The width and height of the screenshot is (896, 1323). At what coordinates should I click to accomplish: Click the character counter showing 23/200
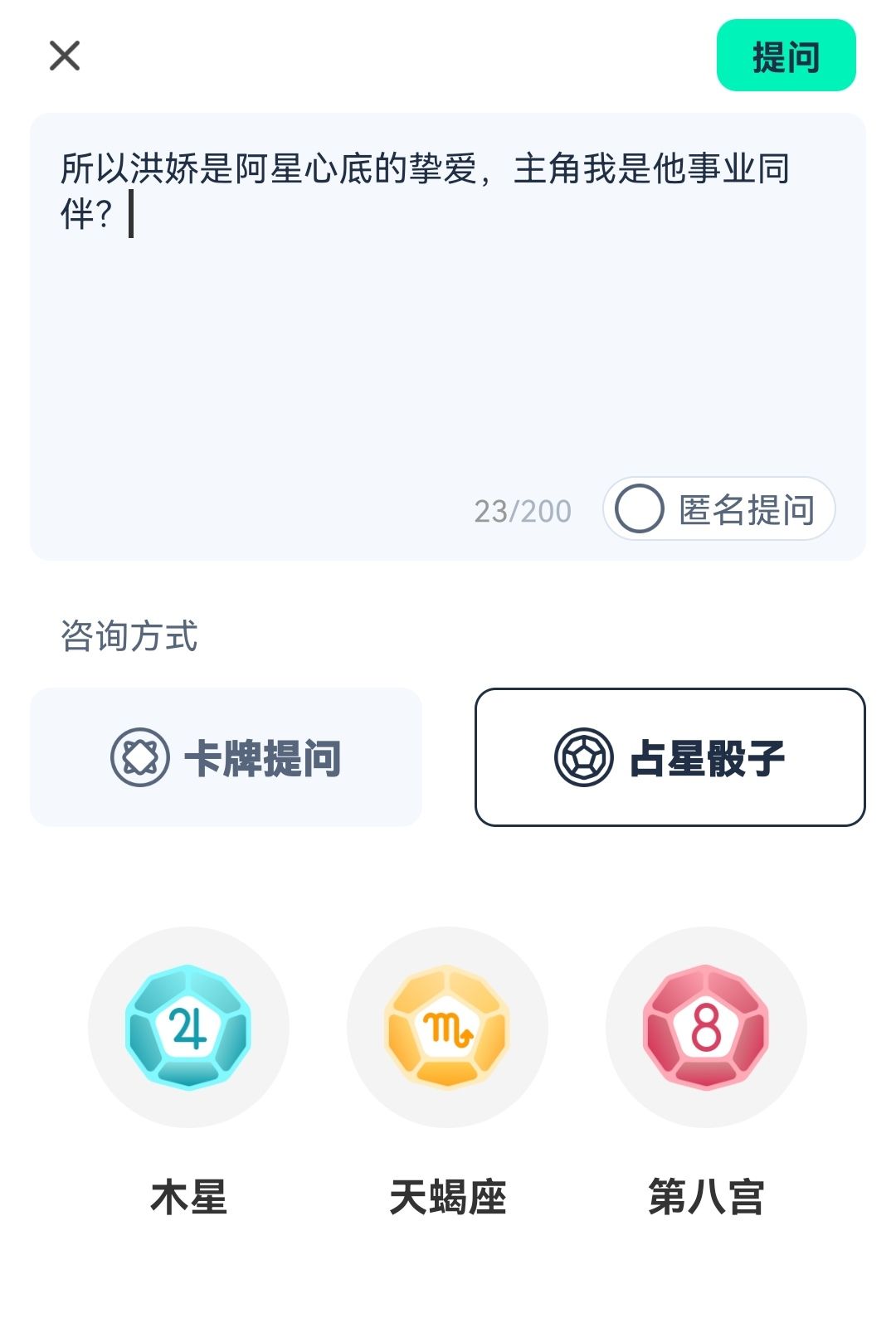pyautogui.click(x=520, y=511)
